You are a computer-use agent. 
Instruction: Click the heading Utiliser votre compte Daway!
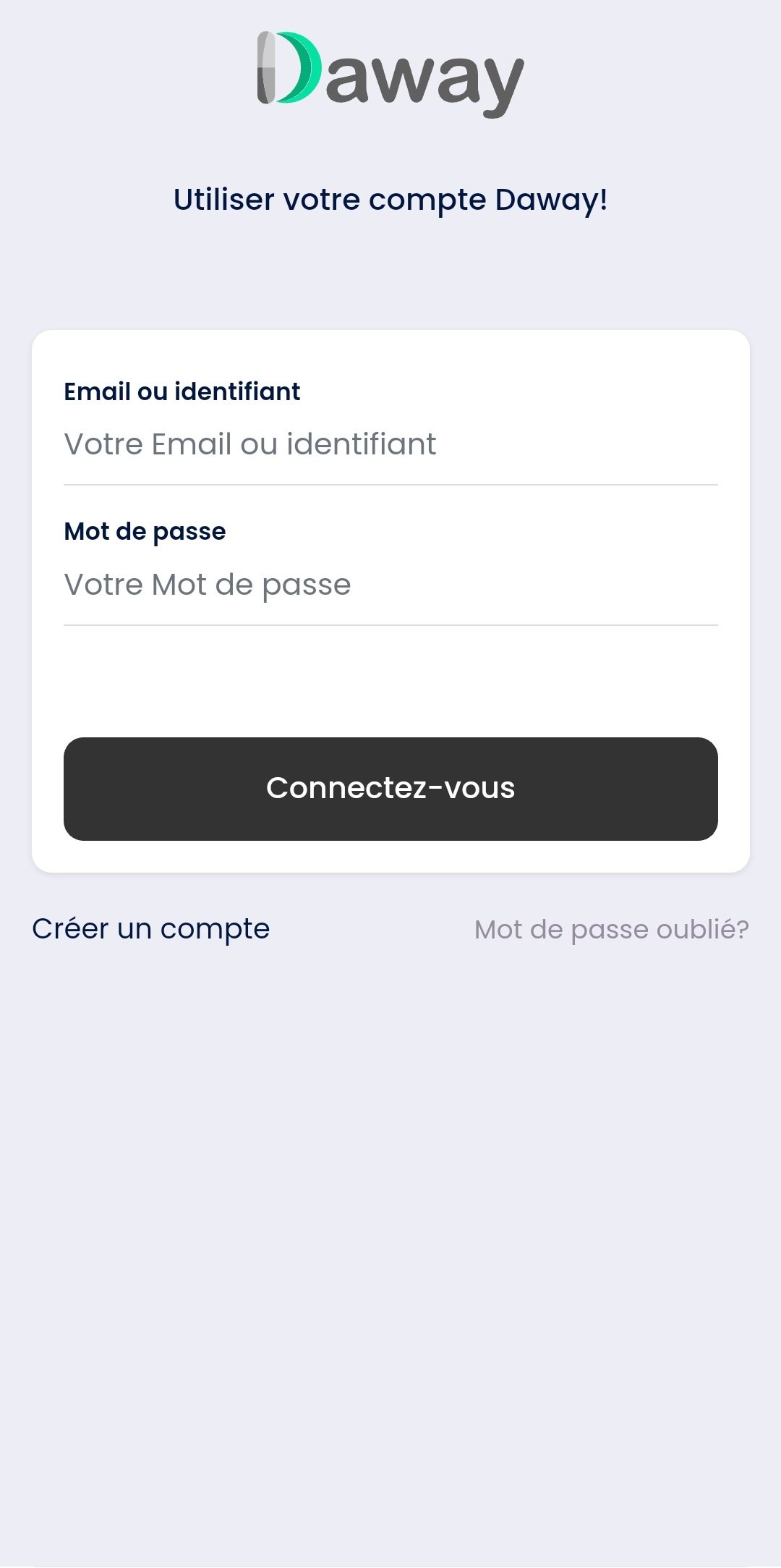coord(390,199)
